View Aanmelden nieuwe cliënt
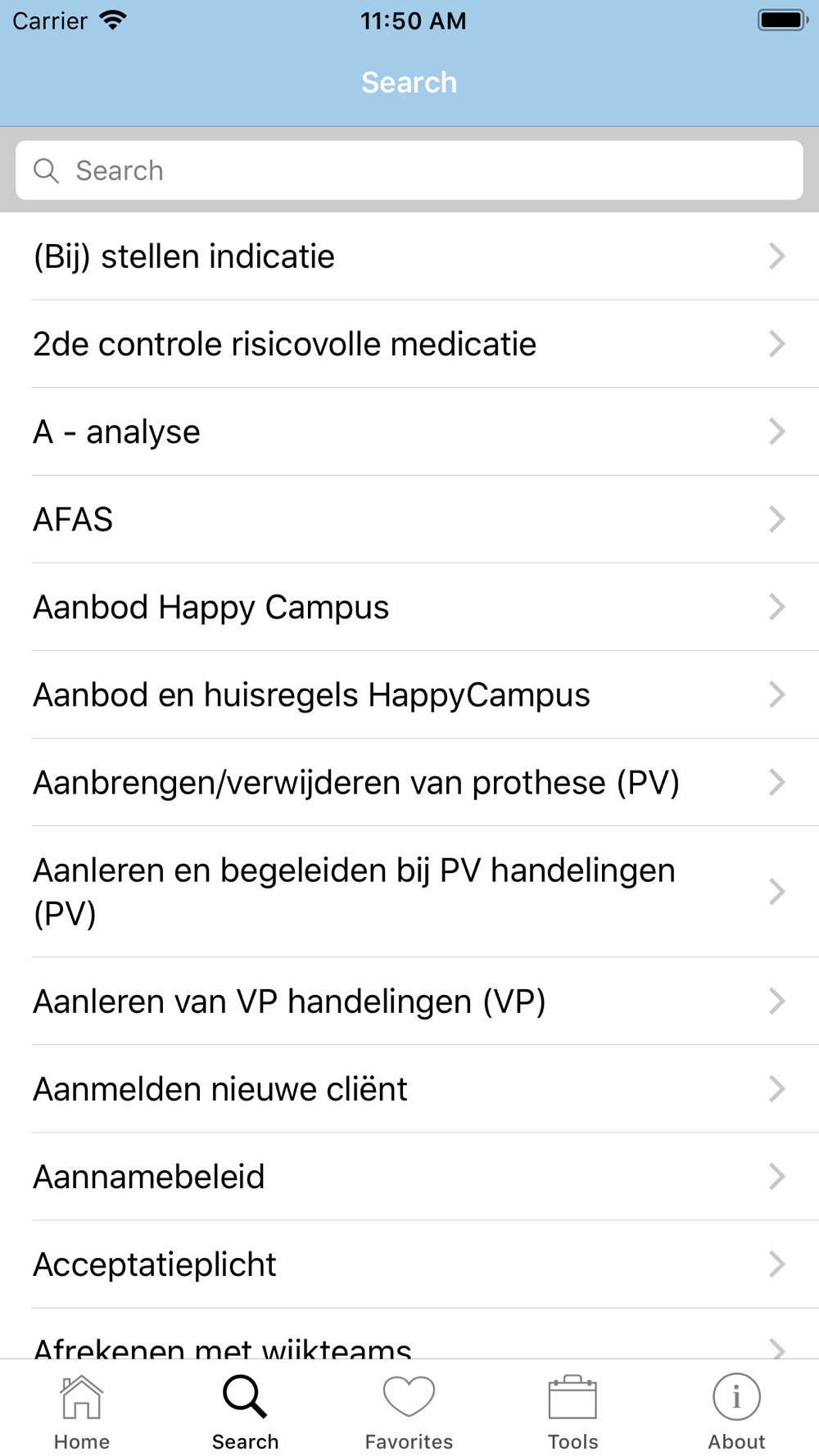This screenshot has width=819, height=1456. click(409, 1088)
